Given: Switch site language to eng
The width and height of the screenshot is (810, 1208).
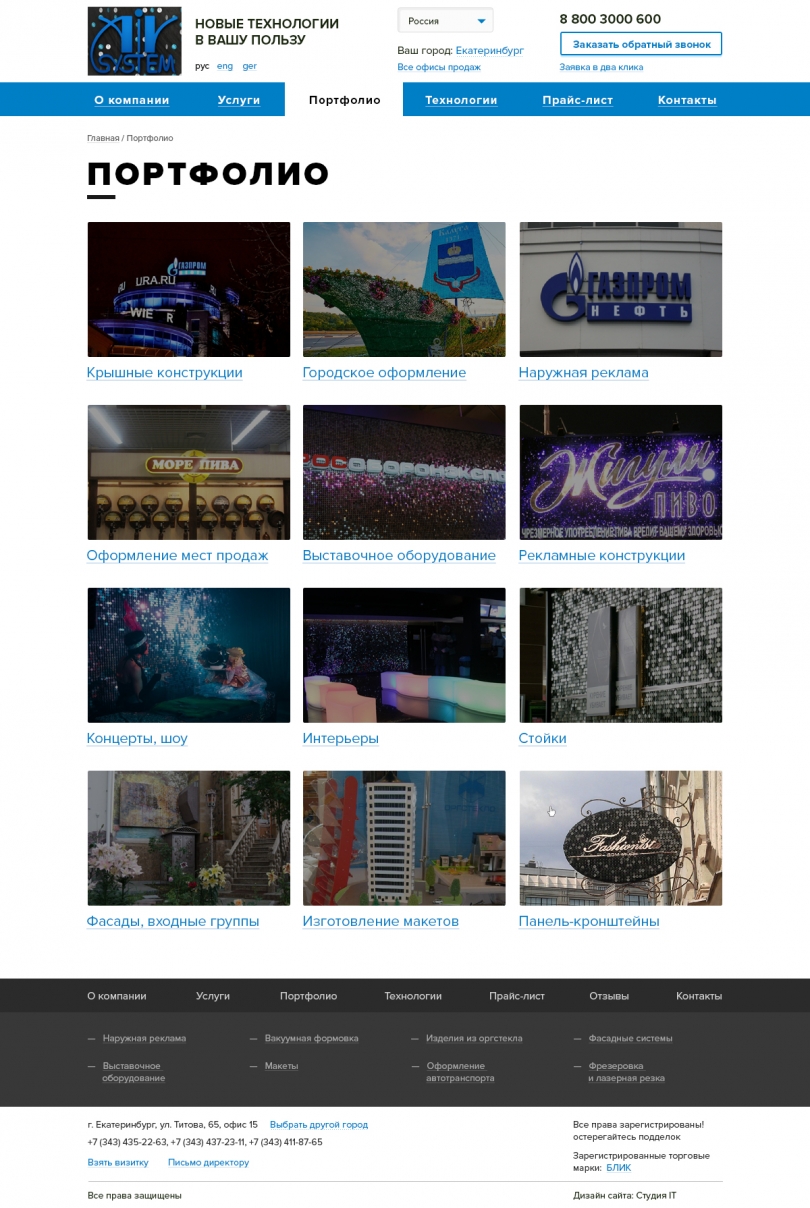Looking at the screenshot, I should (225, 66).
